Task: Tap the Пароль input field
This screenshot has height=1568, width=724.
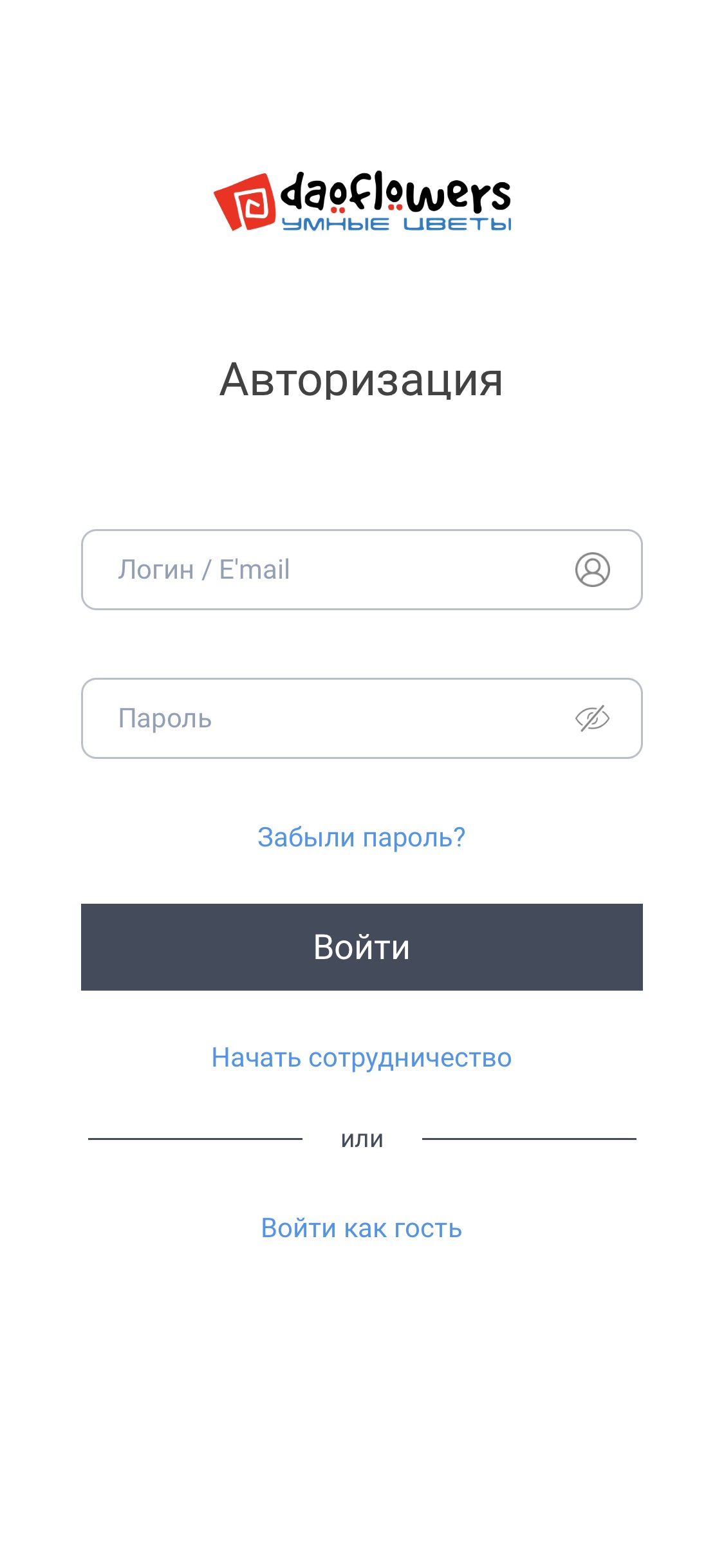Action: tap(362, 718)
